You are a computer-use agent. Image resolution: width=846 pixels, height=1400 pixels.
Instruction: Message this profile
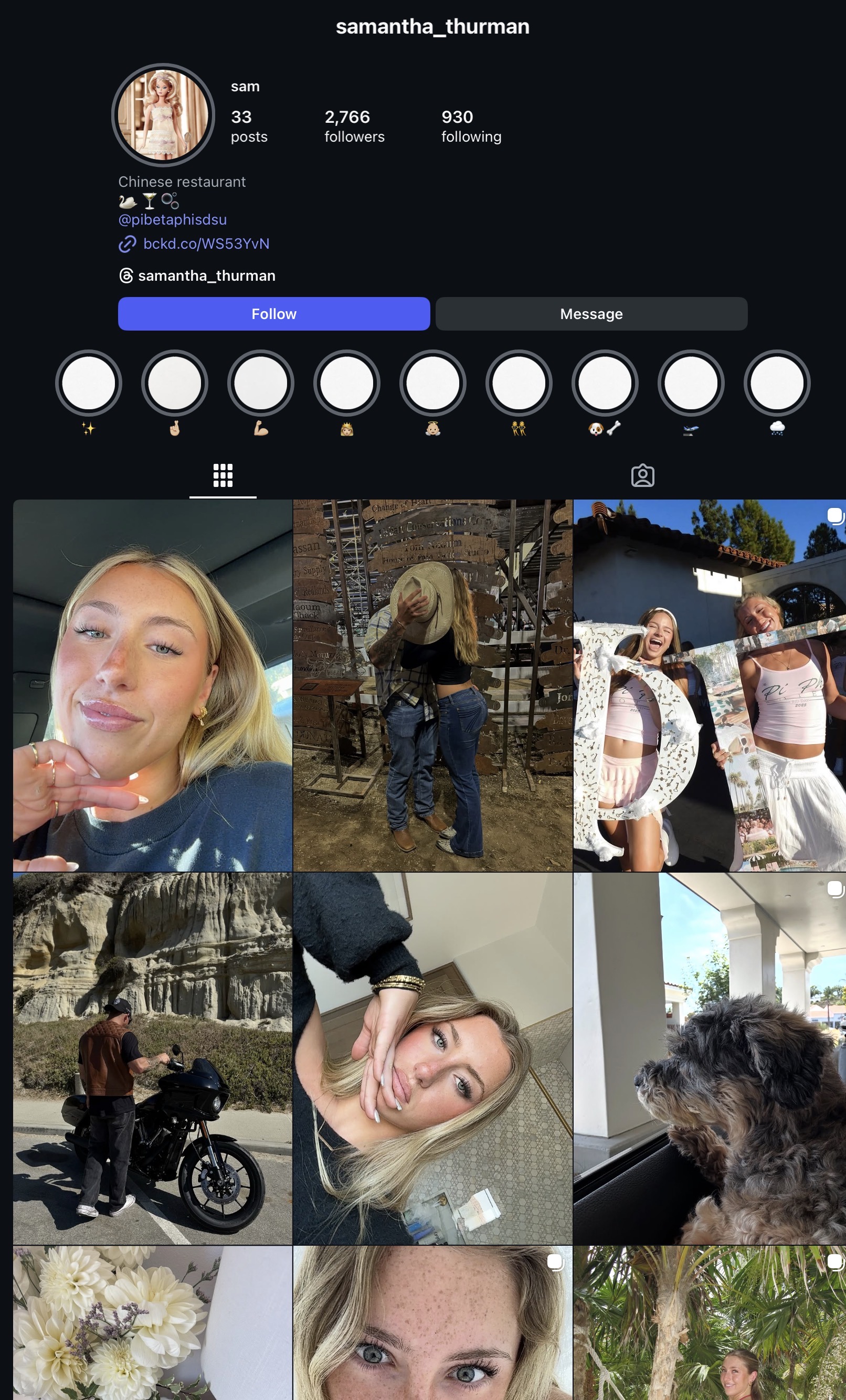[591, 314]
